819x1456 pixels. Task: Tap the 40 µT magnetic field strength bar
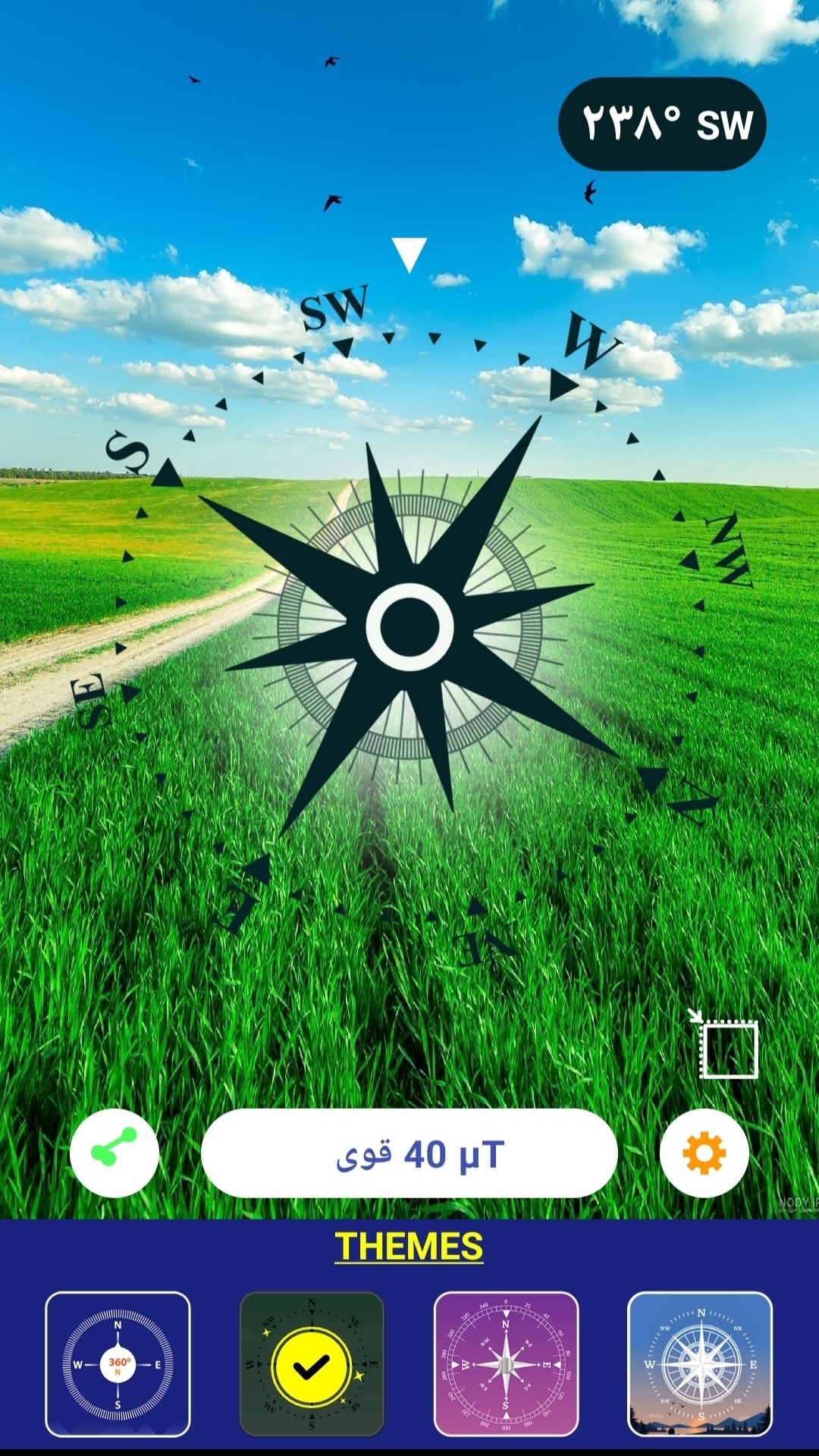(409, 1153)
